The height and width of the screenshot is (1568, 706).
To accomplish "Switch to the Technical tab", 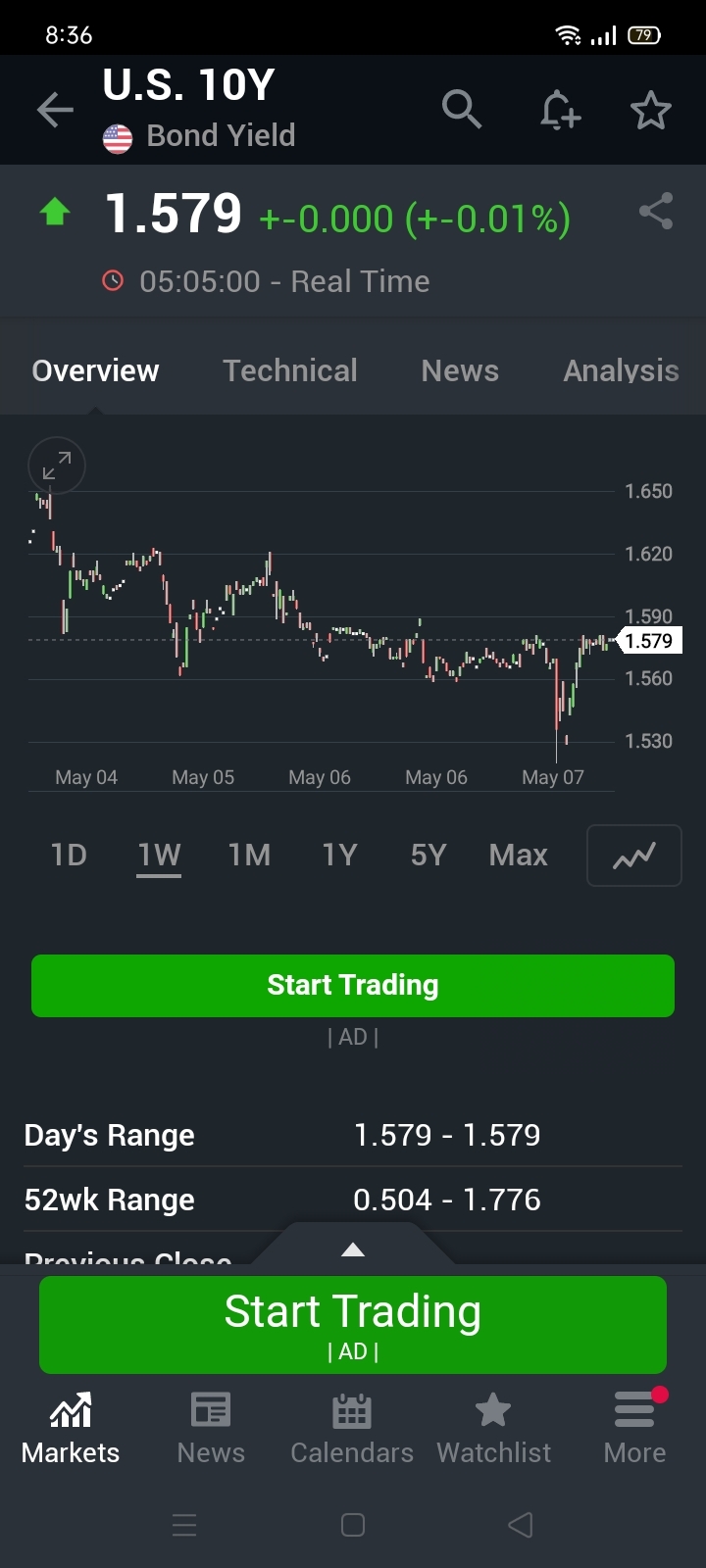I will 289,370.
